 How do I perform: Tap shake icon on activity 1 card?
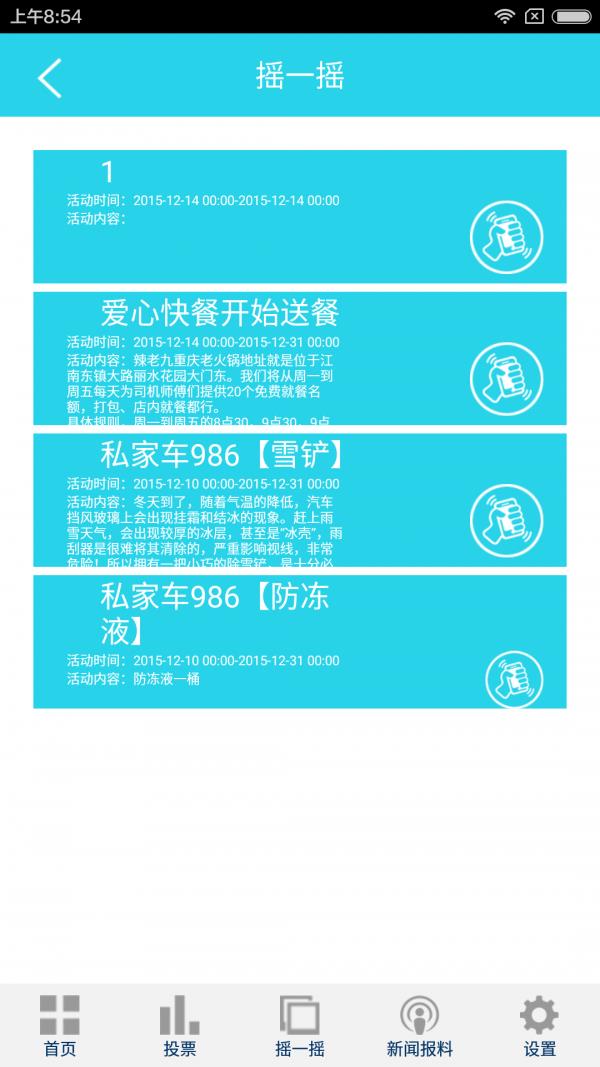coord(506,237)
